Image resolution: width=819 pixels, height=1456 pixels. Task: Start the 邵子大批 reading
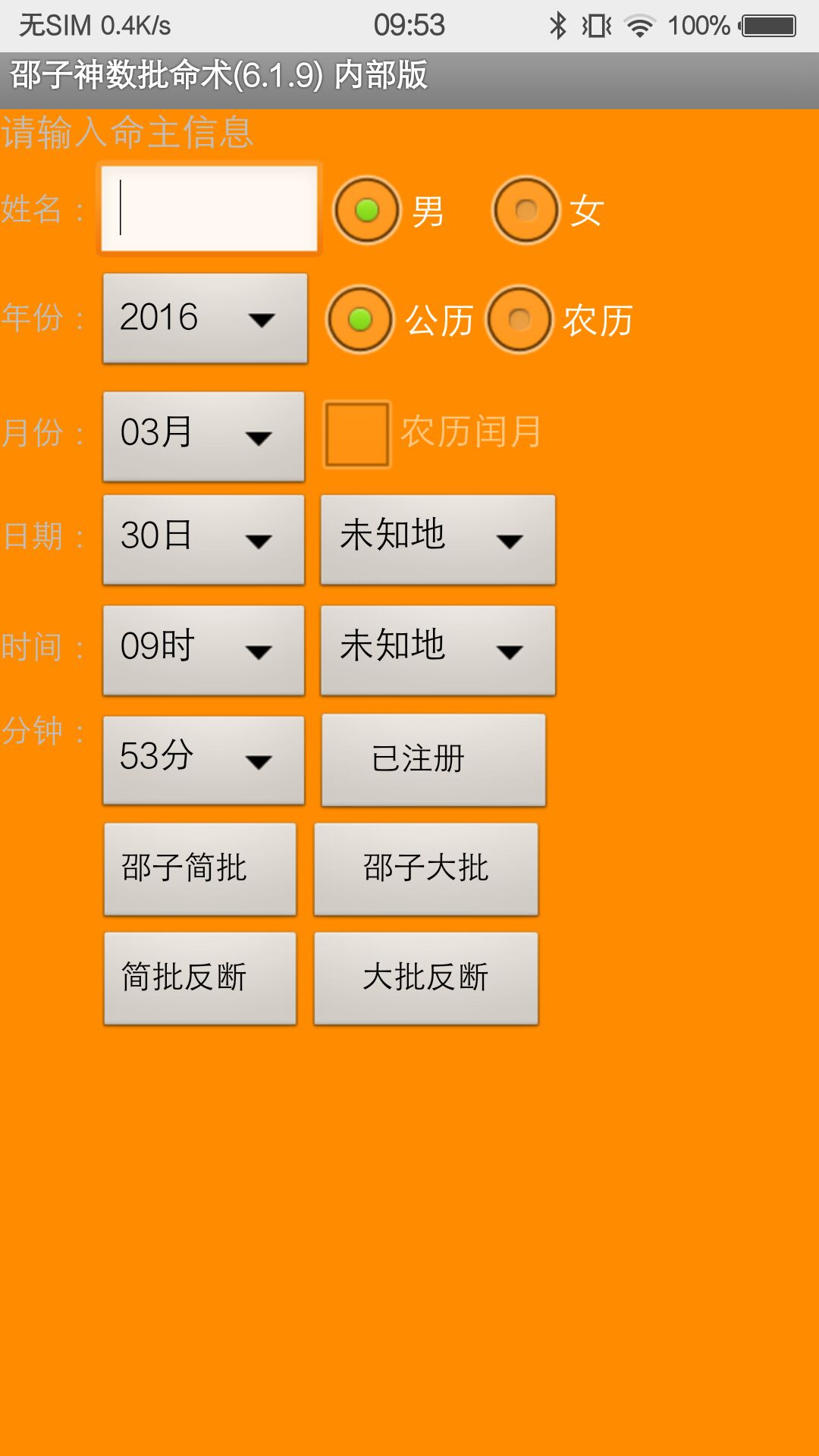click(425, 868)
